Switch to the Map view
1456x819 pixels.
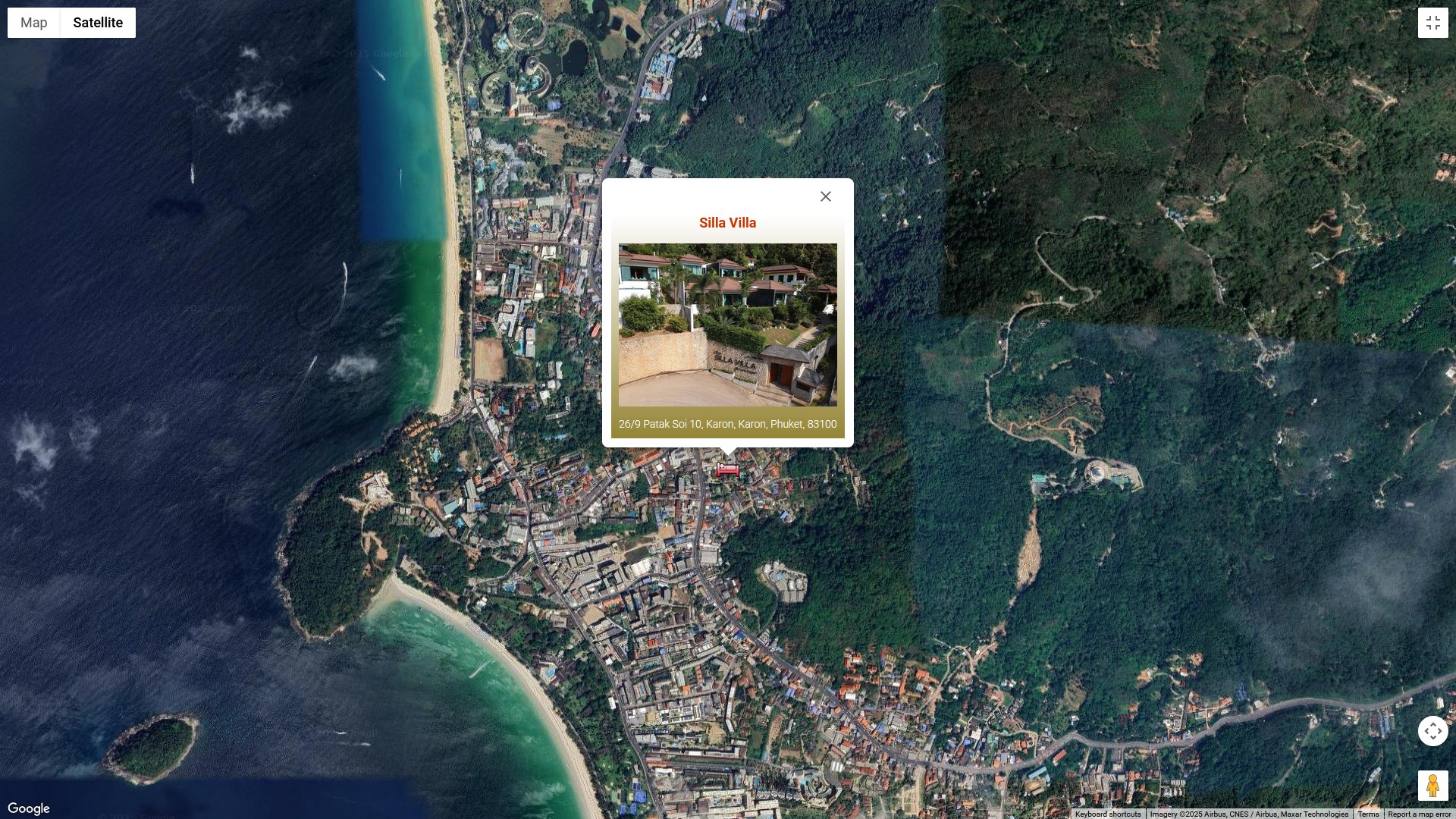point(34,23)
